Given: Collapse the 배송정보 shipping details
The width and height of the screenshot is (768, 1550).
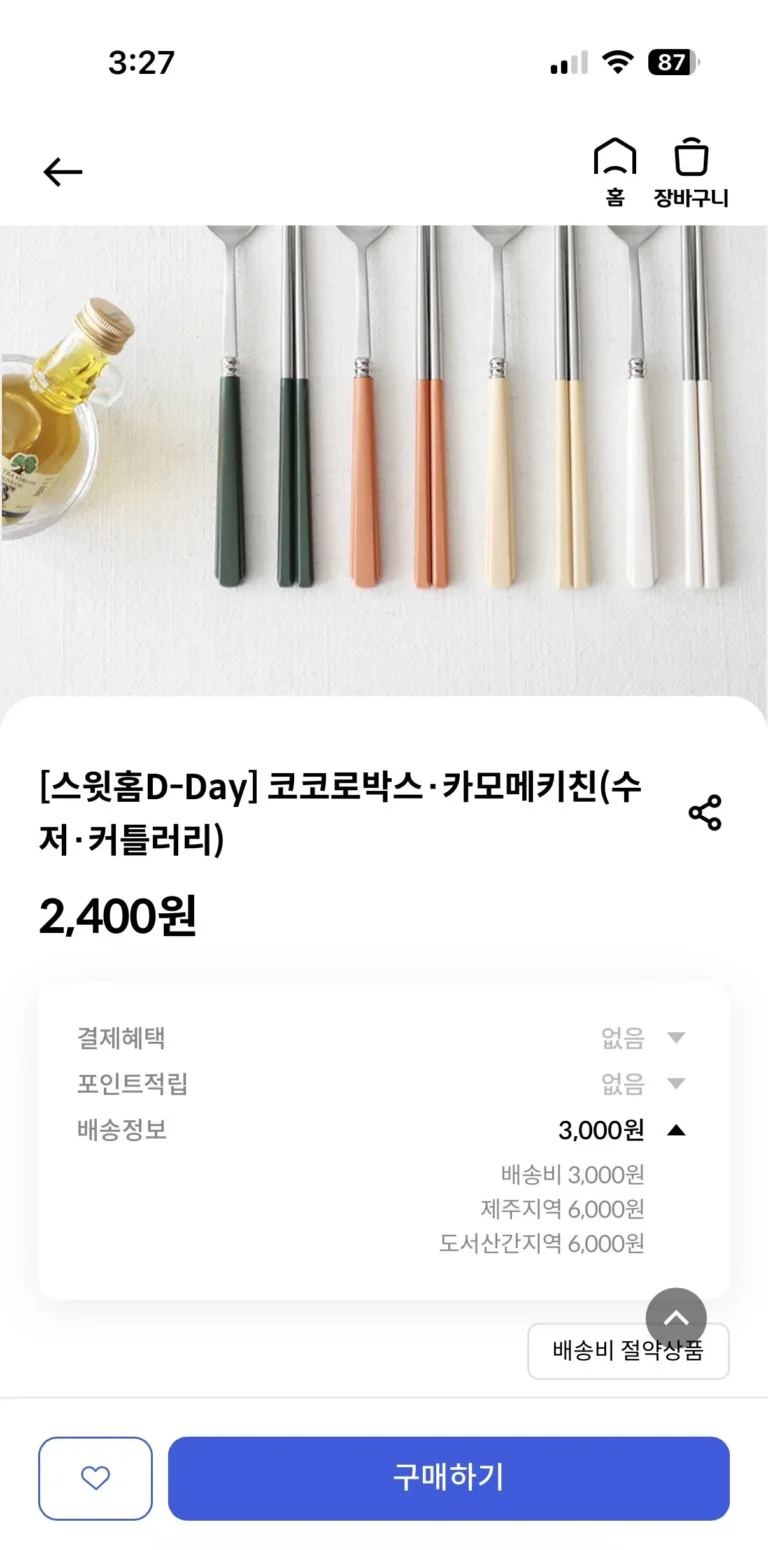Looking at the screenshot, I should pyautogui.click(x=676, y=1131).
